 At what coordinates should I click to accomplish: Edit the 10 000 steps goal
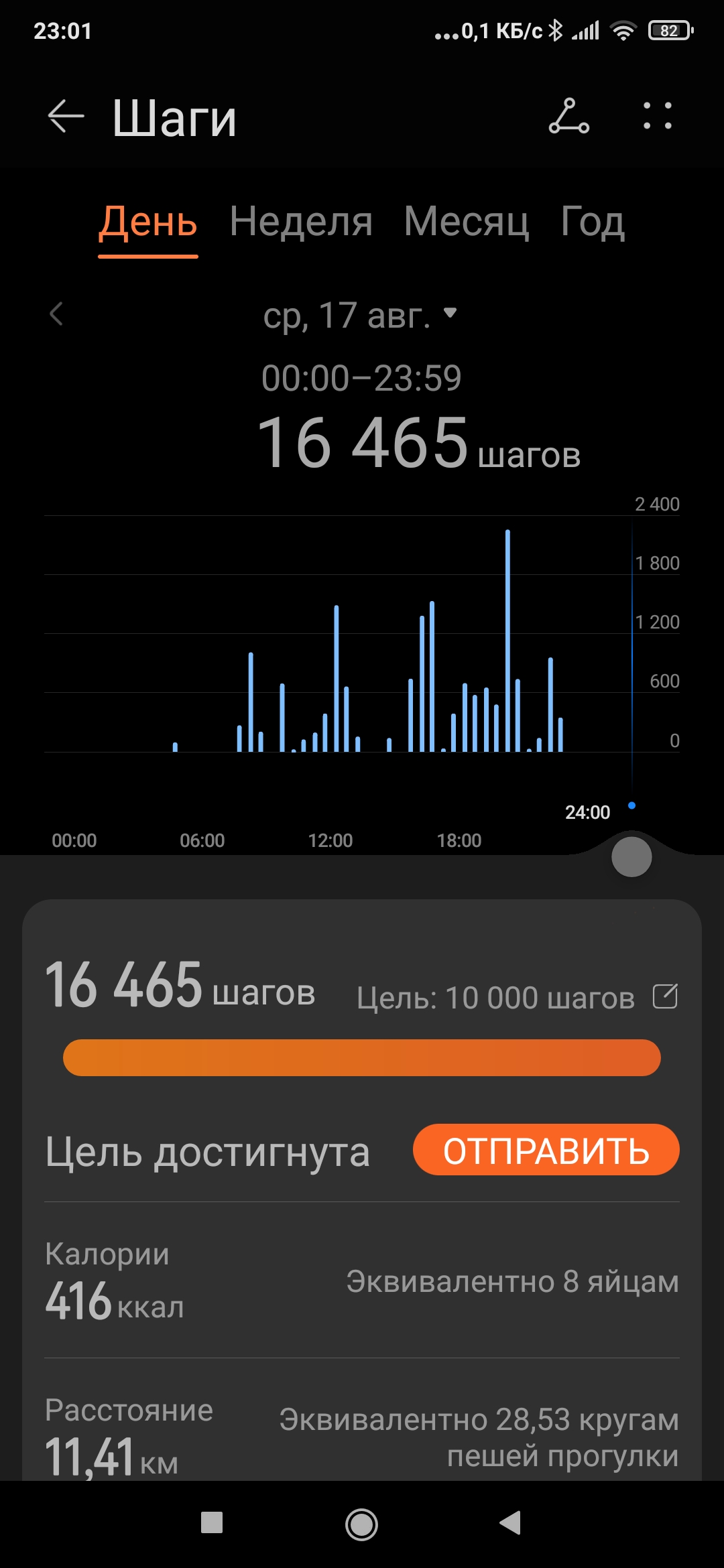pos(665,996)
